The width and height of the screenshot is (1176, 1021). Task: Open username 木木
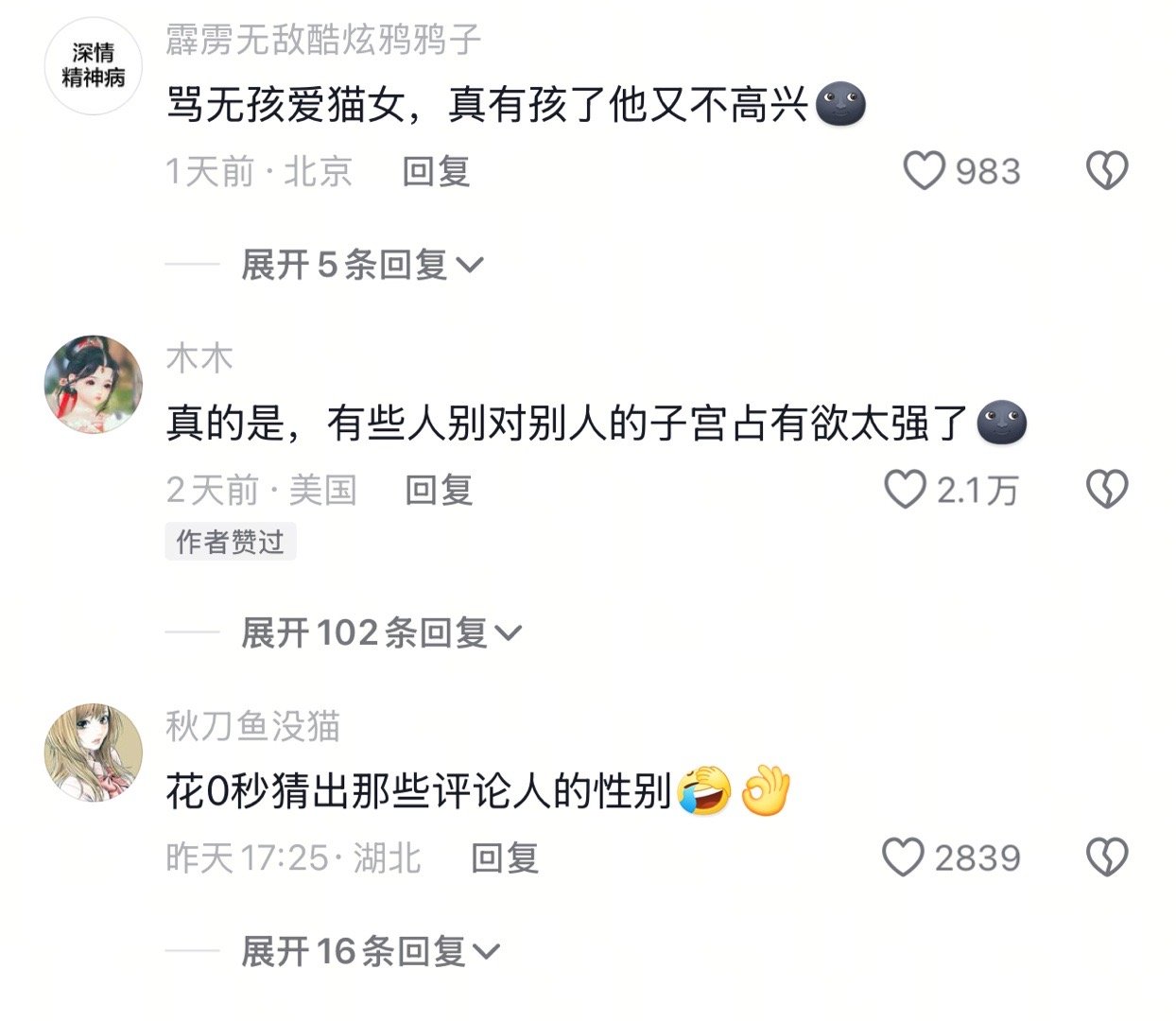[x=199, y=358]
